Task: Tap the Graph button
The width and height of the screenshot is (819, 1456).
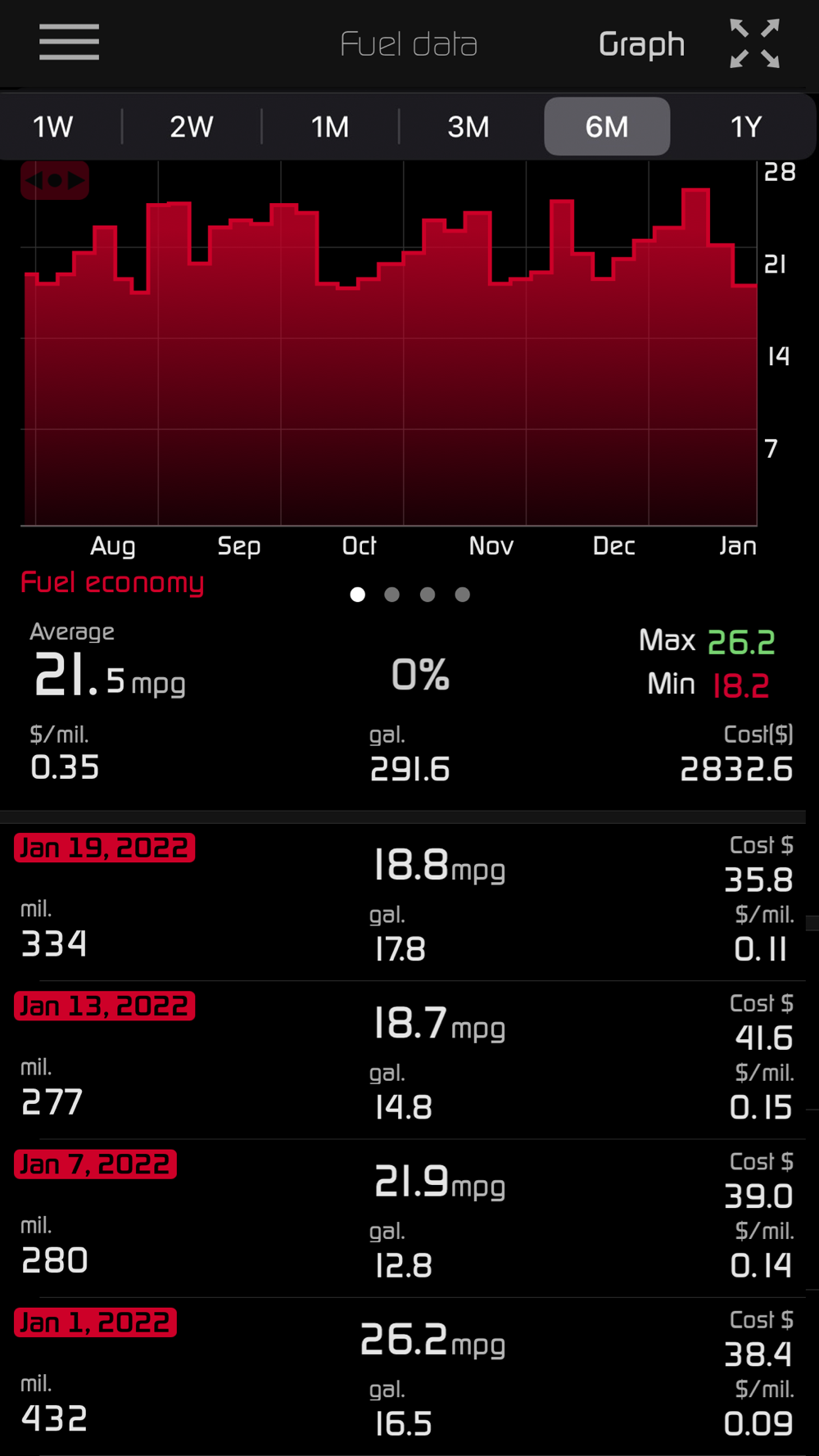Action: (641, 44)
